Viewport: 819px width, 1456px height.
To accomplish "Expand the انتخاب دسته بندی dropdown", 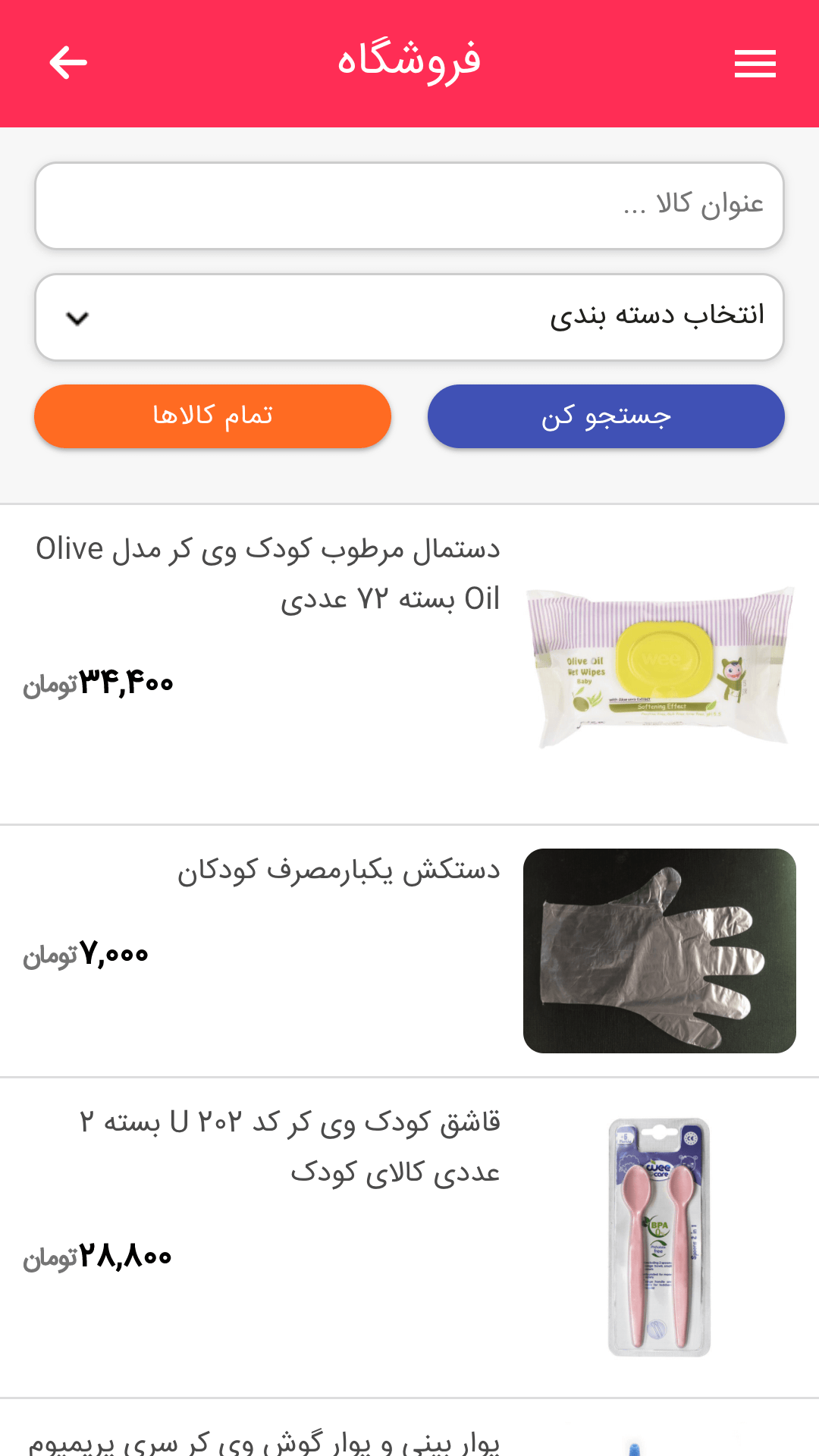I will [409, 317].
